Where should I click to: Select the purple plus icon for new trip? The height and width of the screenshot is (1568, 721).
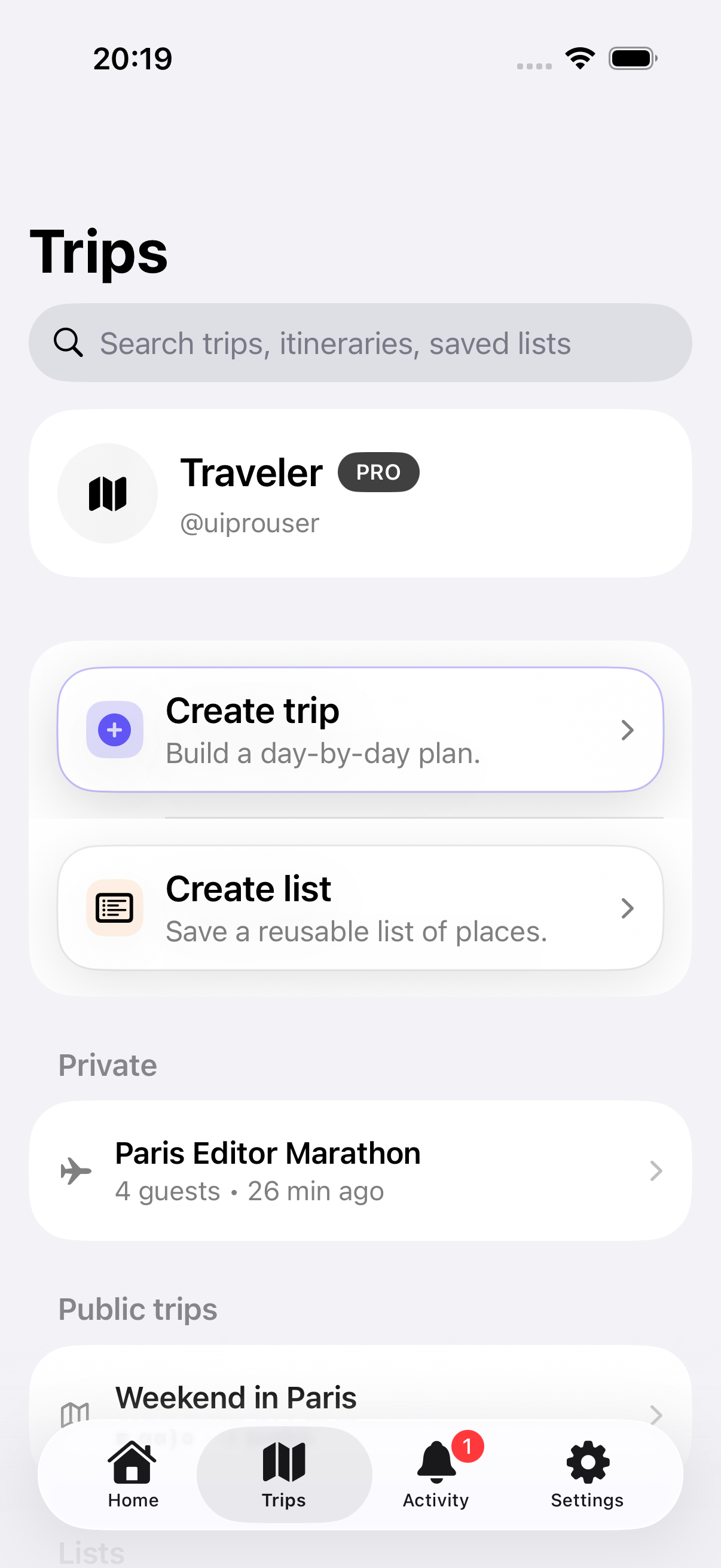coord(114,729)
